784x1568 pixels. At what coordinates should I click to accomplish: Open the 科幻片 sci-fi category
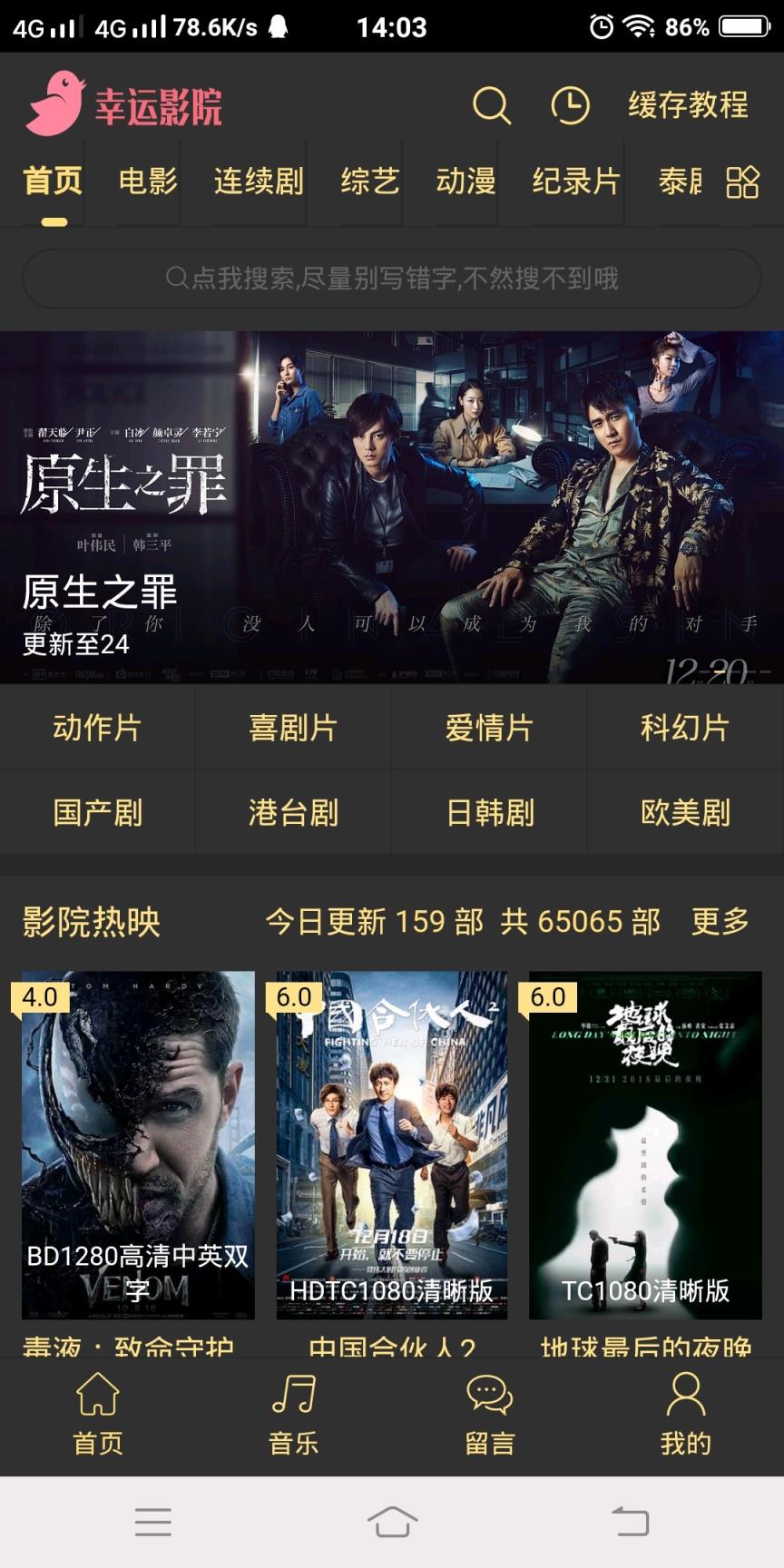(685, 728)
